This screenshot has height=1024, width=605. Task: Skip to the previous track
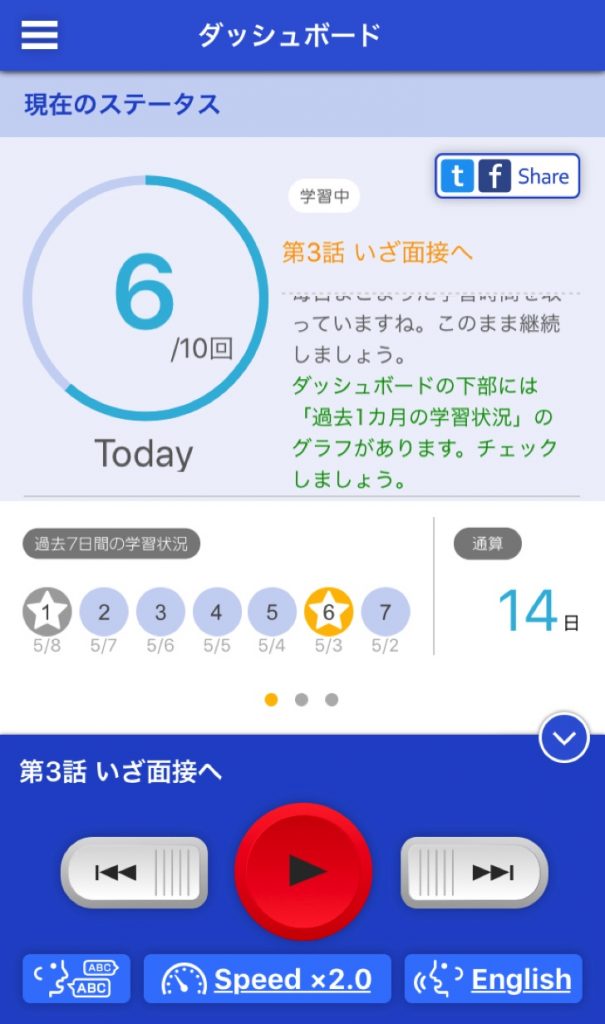click(134, 872)
